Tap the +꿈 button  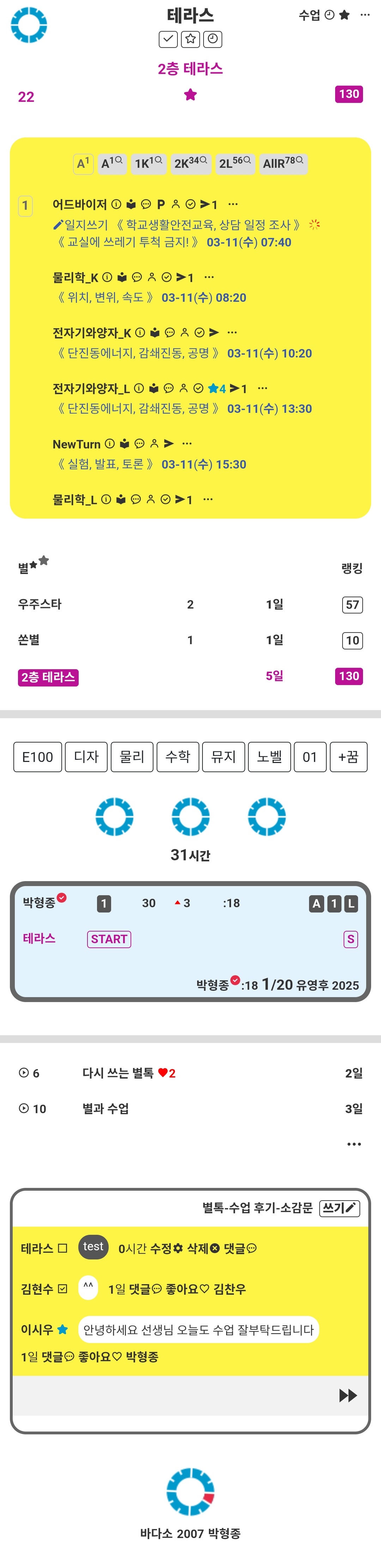[348, 757]
